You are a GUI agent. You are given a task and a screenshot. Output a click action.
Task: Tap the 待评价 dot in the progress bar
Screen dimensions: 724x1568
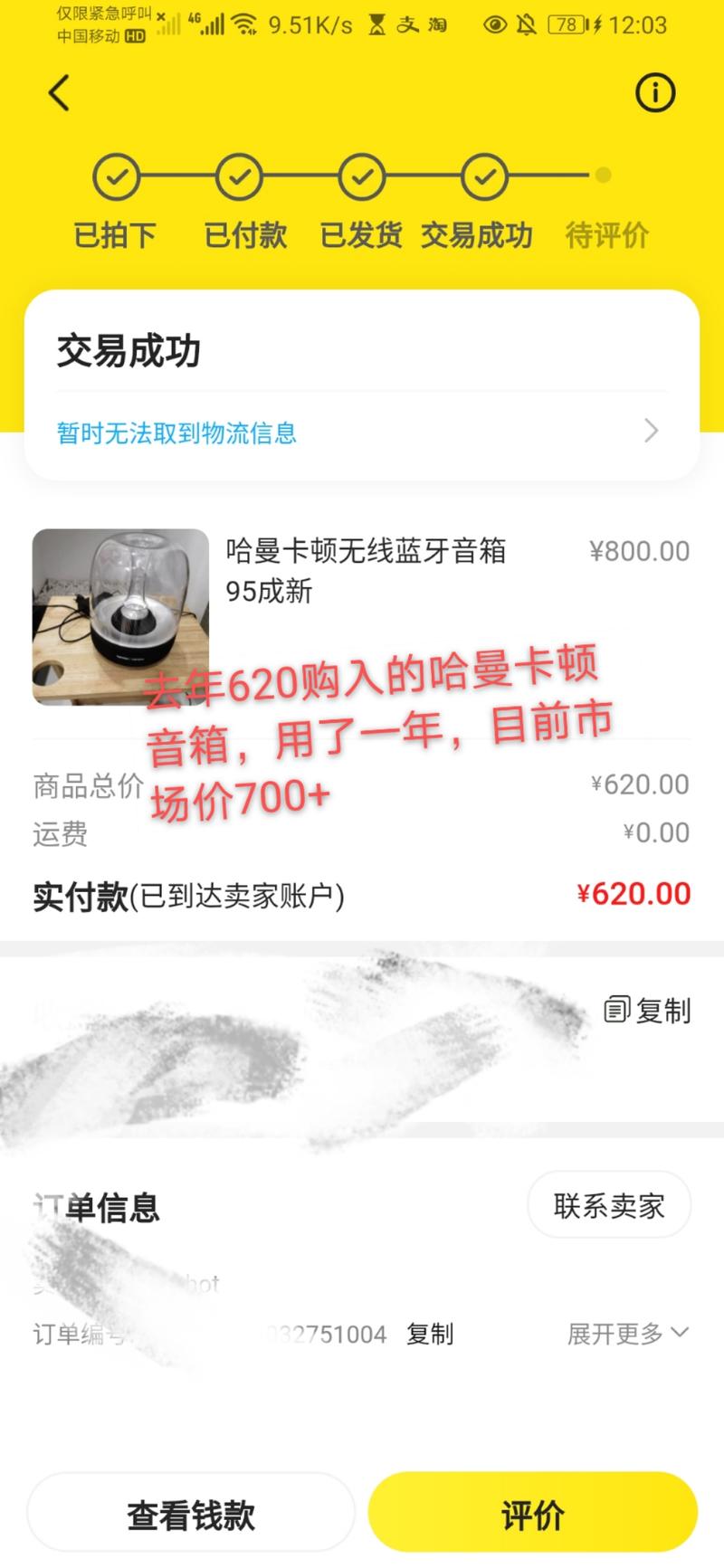coord(605,177)
